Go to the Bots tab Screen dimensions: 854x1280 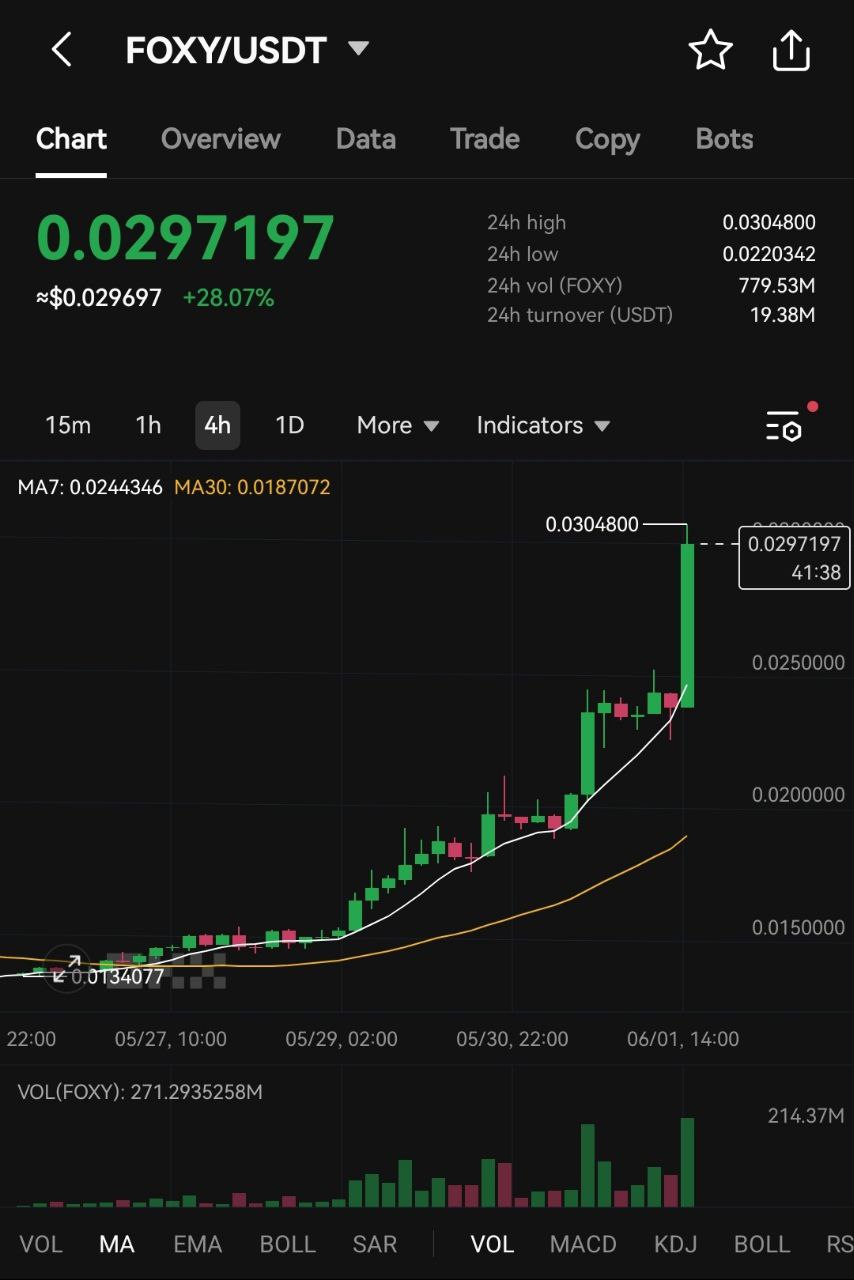pyautogui.click(x=724, y=139)
